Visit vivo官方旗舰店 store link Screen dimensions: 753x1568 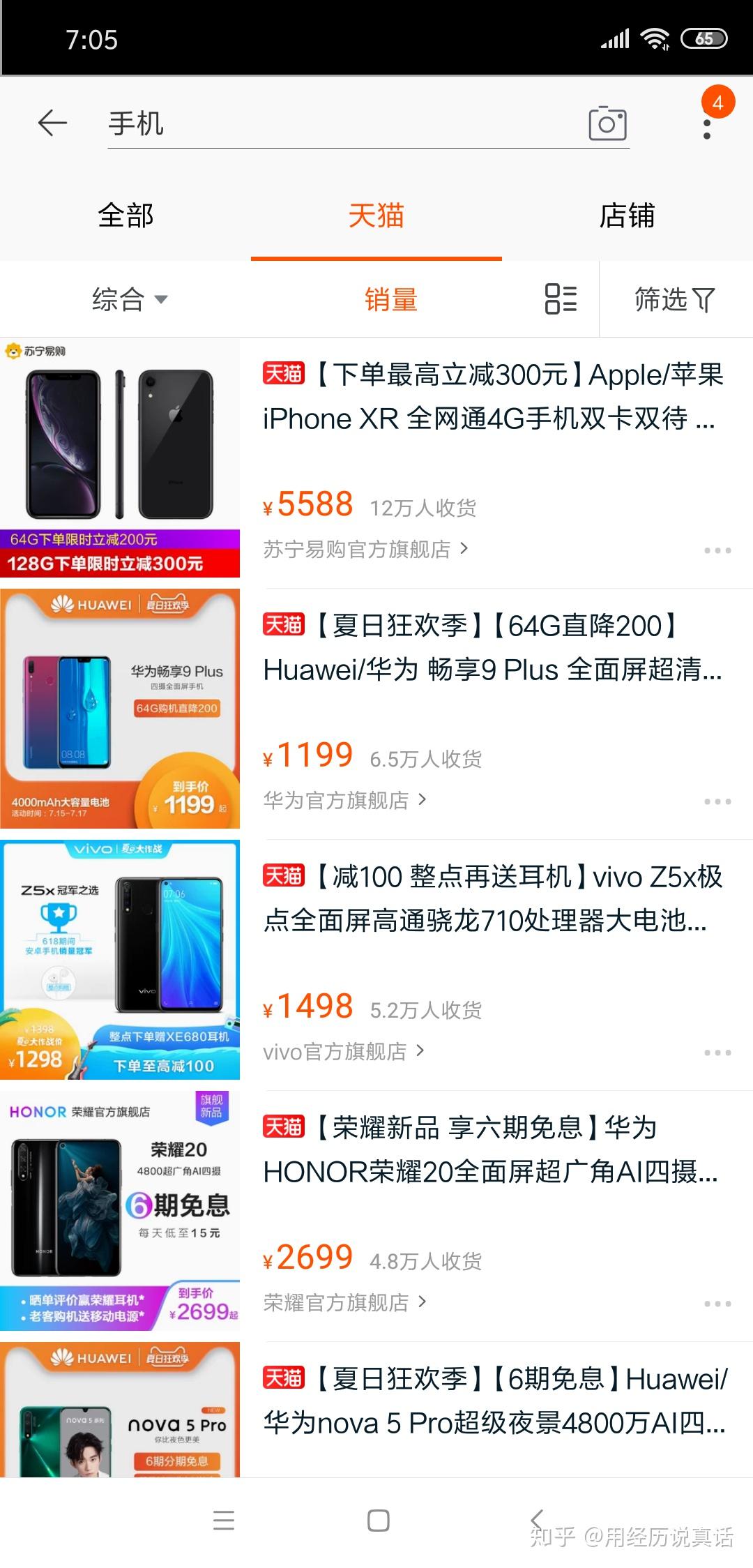coord(343,1051)
